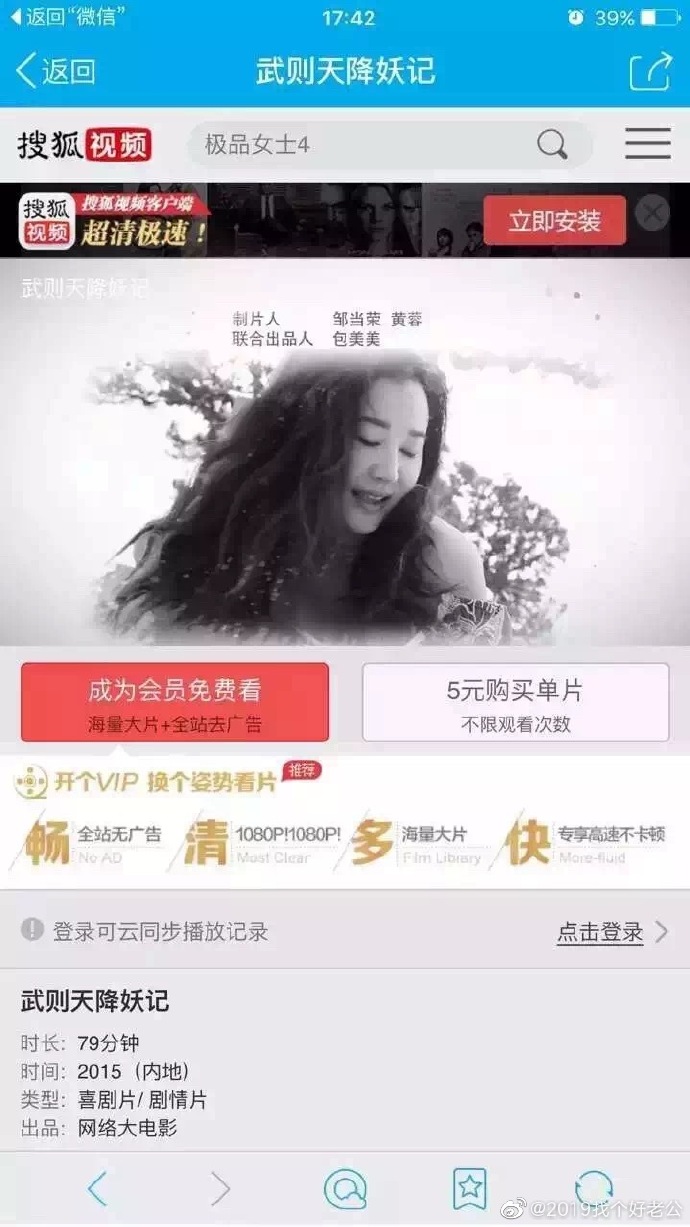Go forward with the browser forward arrow

pos(220,1188)
